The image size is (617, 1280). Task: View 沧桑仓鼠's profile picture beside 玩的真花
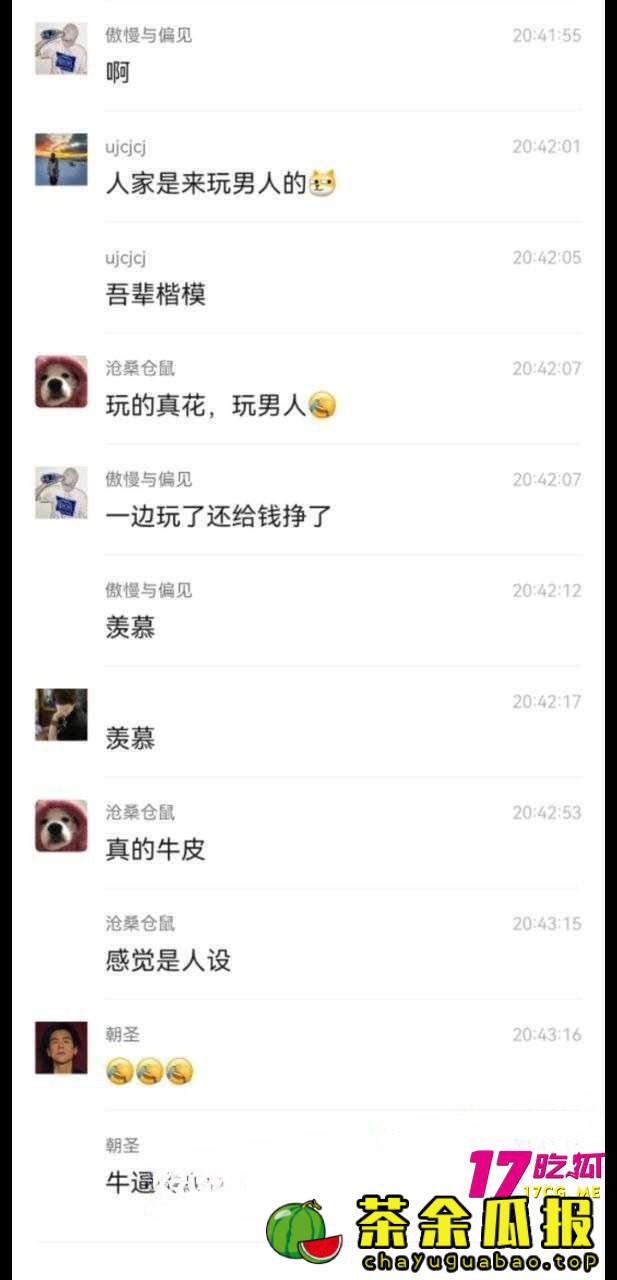click(61, 382)
